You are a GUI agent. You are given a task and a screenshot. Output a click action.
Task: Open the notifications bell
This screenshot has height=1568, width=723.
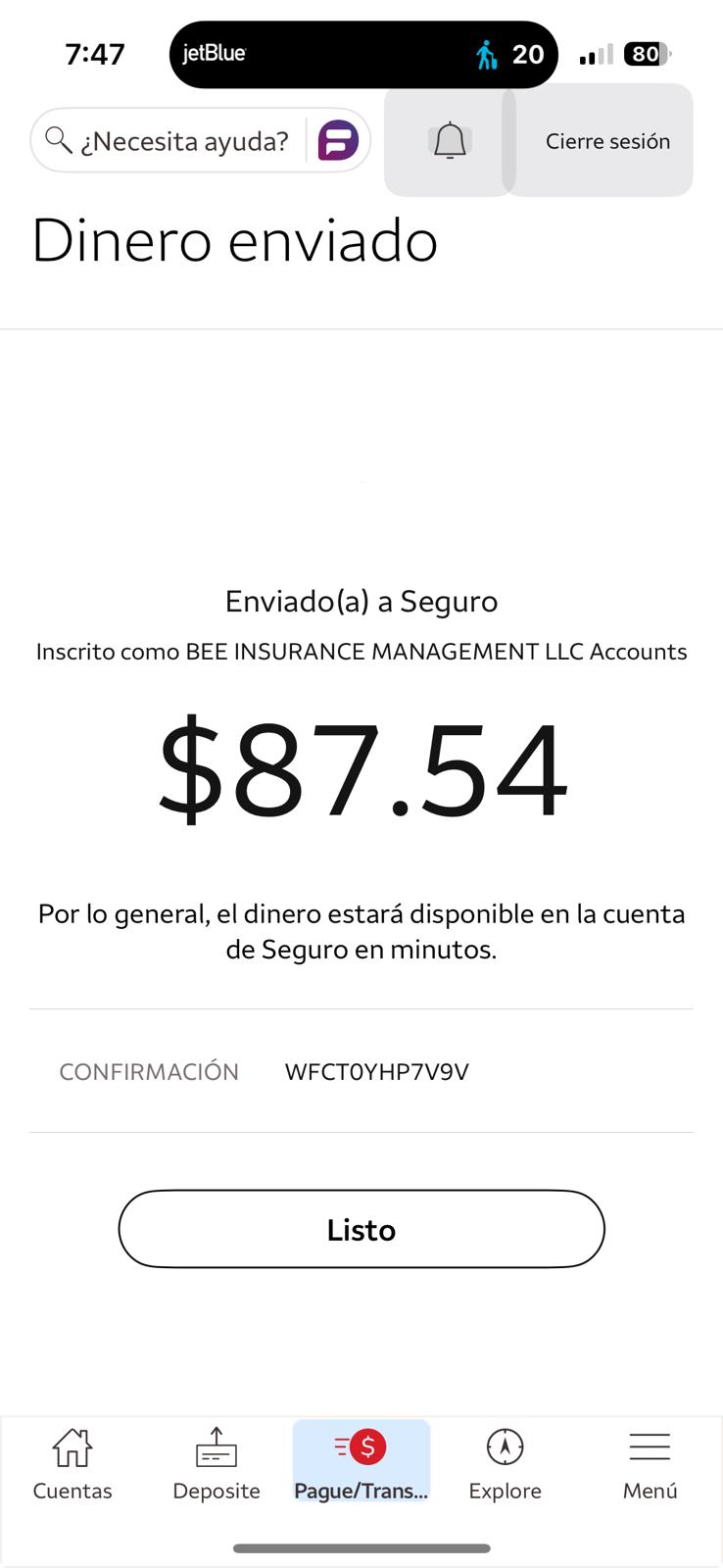click(x=450, y=141)
